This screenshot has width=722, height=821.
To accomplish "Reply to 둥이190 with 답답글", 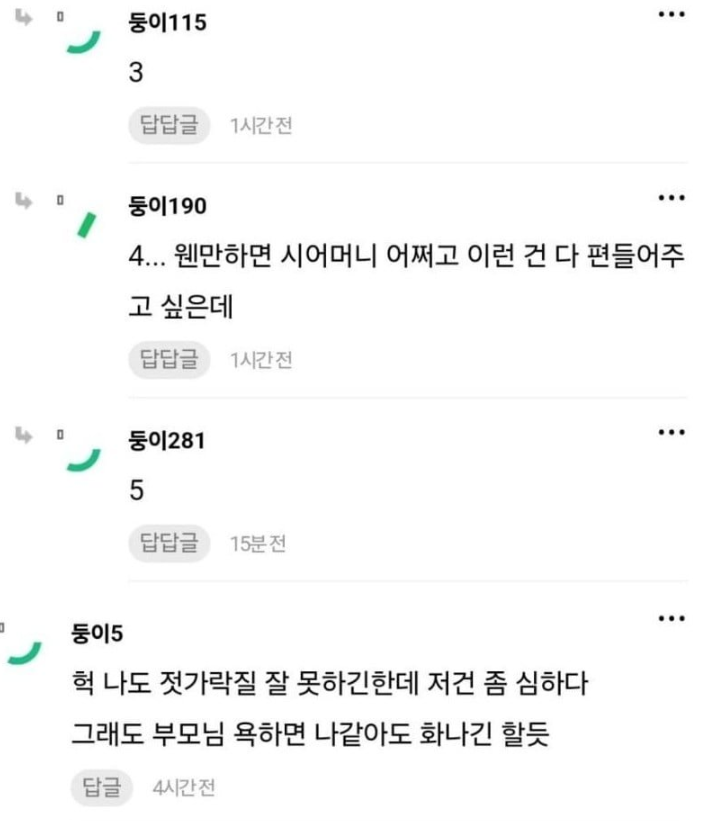I will pos(169,360).
